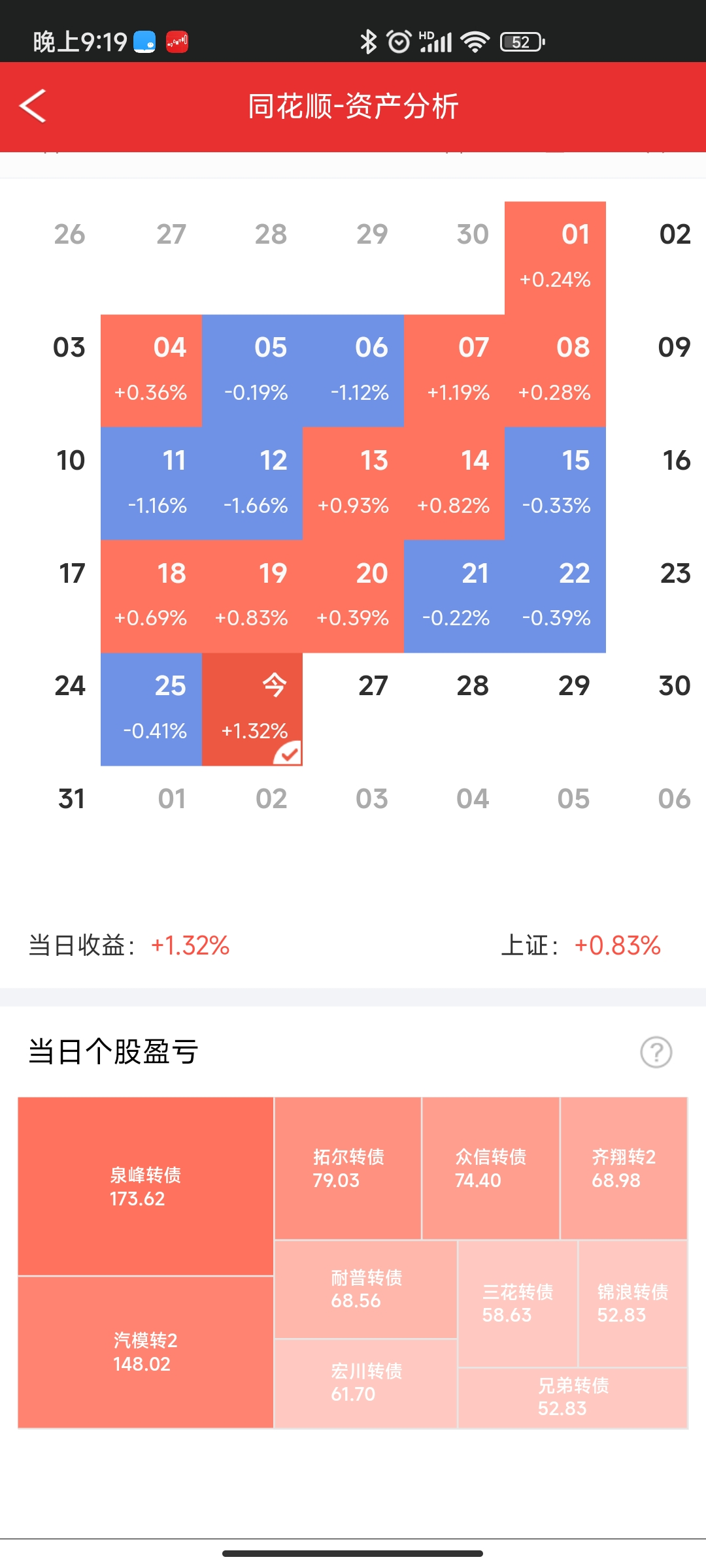
Task: Pick day 12 showing -1.66%
Action: point(252,483)
